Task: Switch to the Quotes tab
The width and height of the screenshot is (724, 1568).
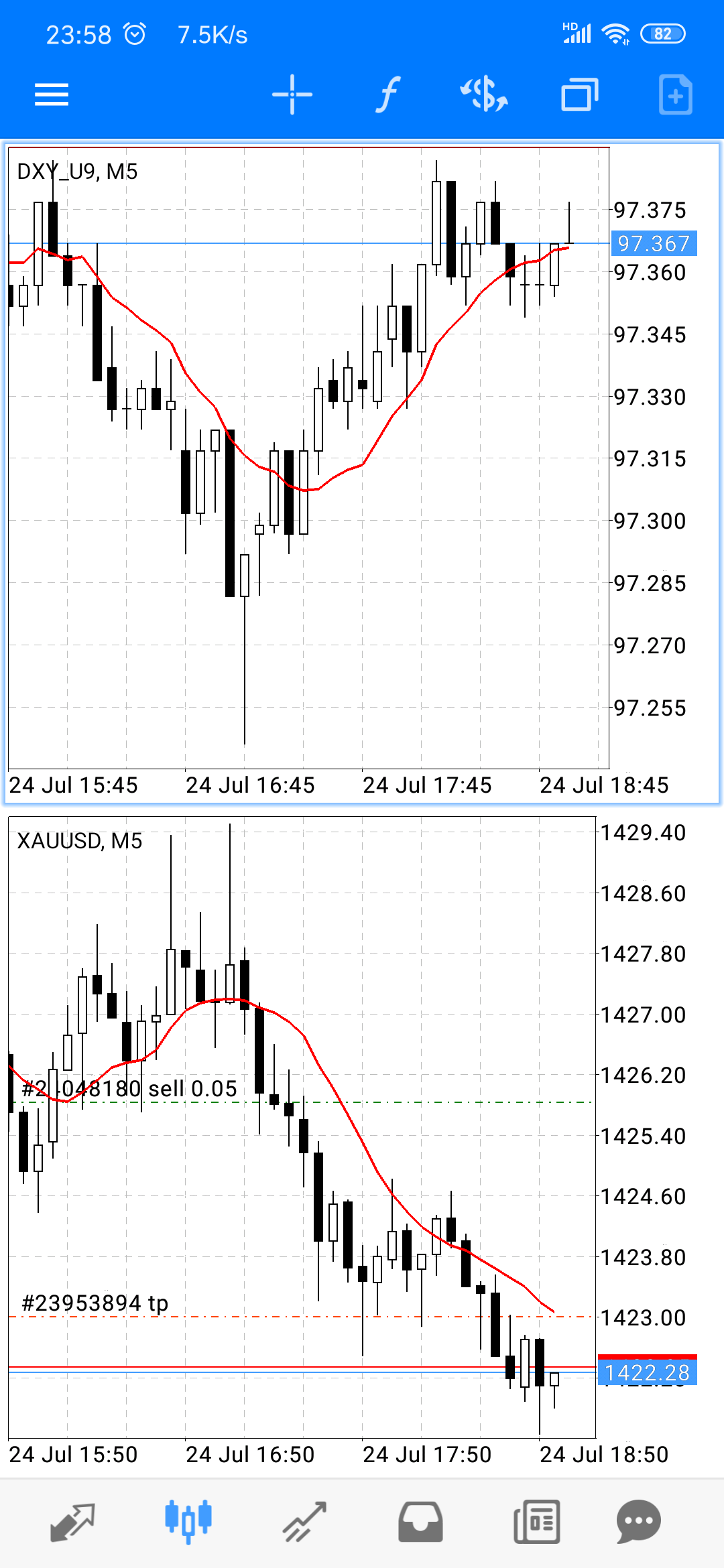Action: (72, 1522)
